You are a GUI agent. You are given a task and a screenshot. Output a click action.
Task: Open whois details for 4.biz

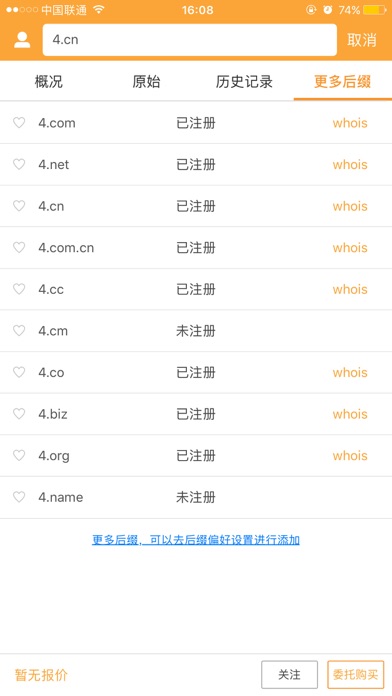click(350, 414)
